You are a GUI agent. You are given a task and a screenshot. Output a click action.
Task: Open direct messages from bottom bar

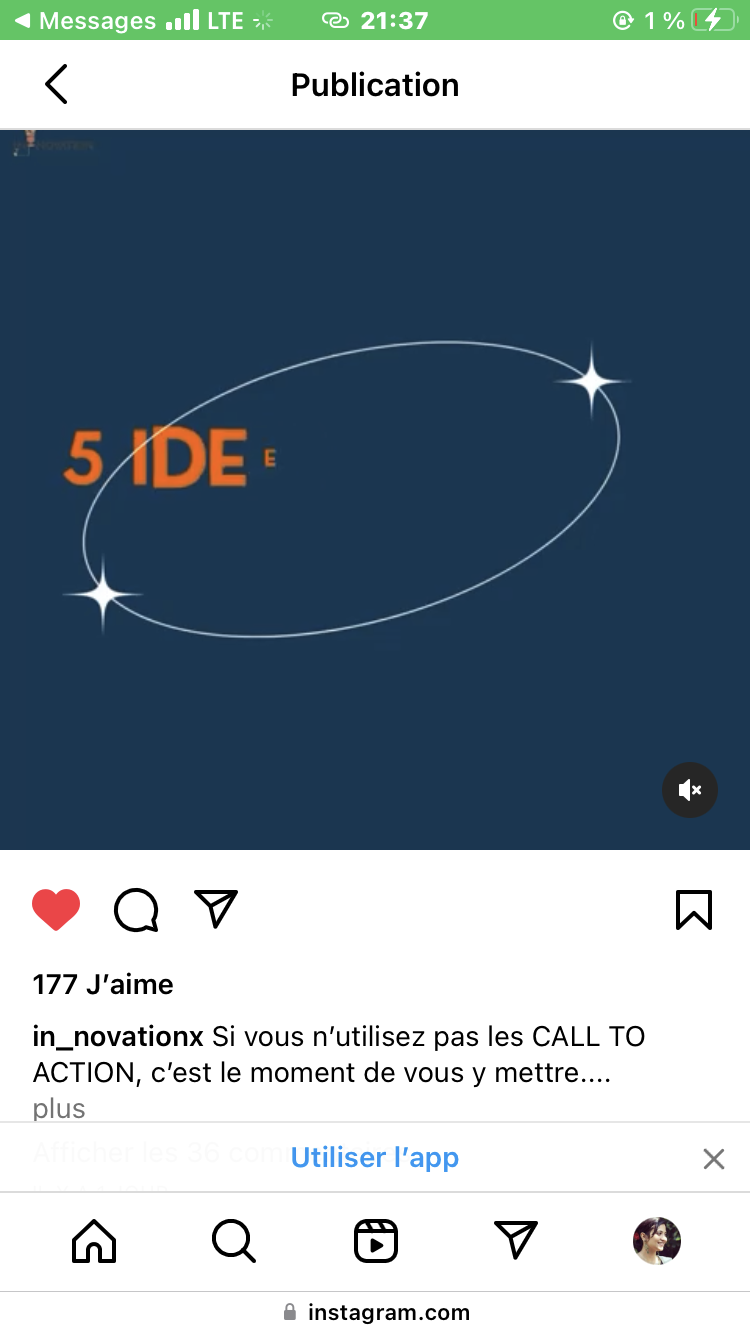coord(516,1241)
